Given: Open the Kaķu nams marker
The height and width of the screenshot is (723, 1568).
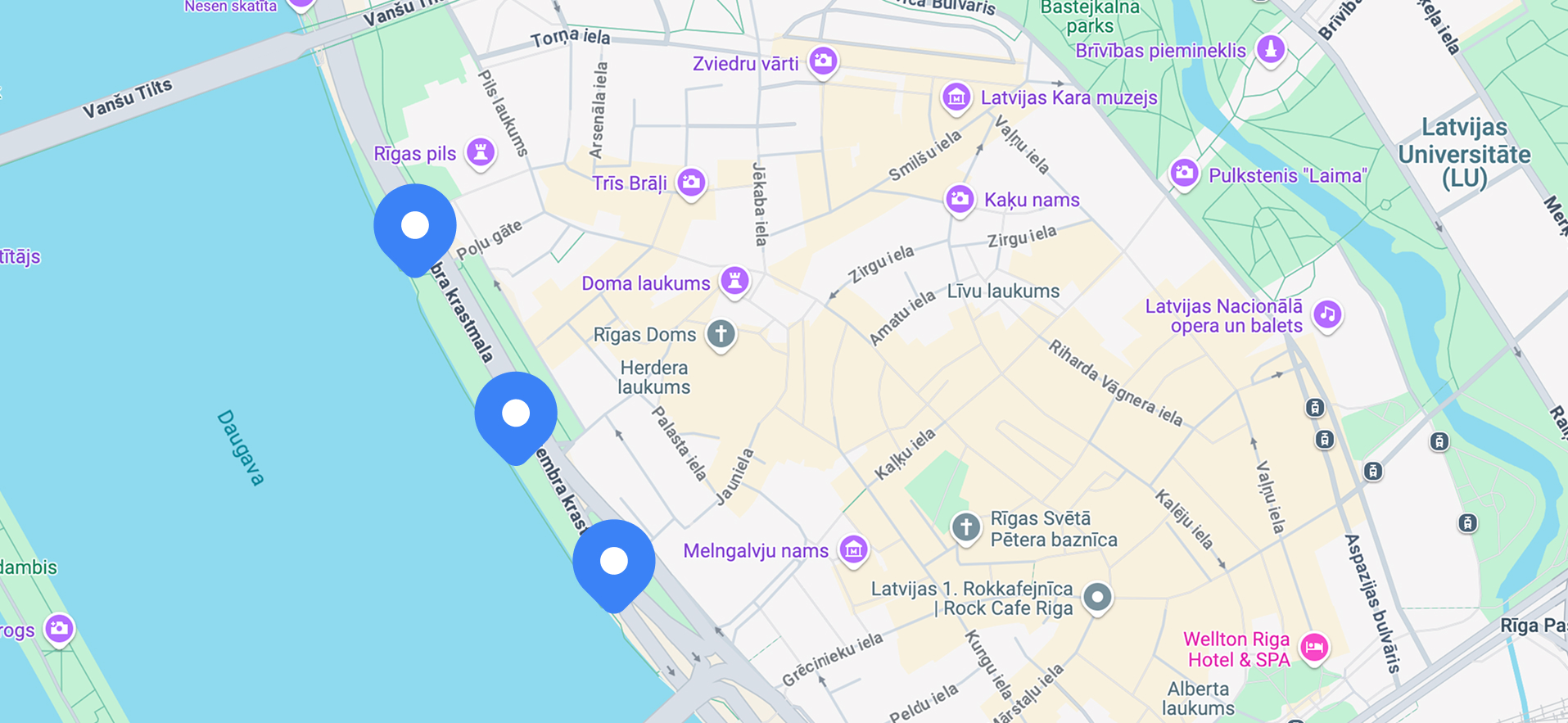Looking at the screenshot, I should tap(960, 199).
